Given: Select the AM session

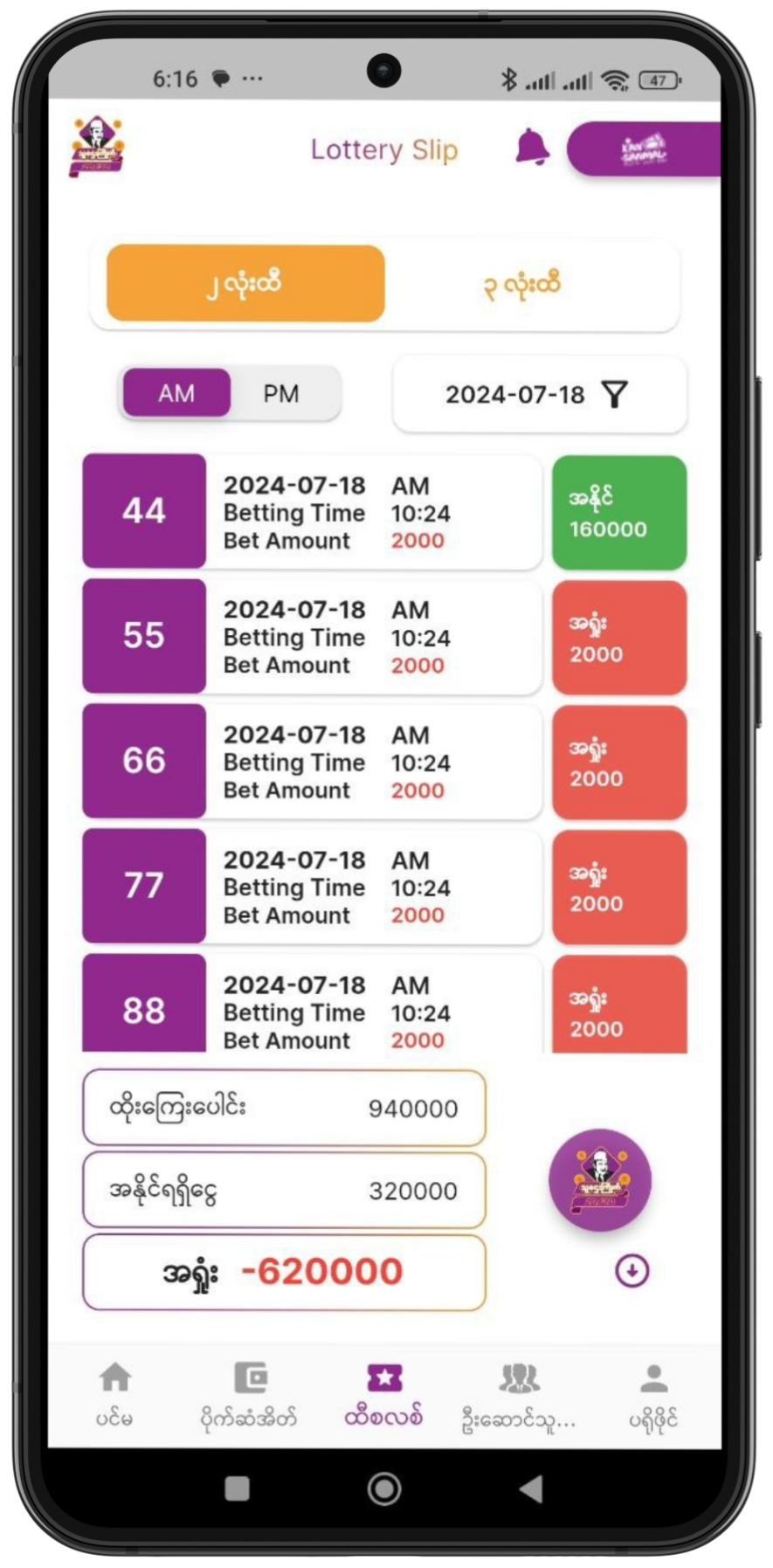Looking at the screenshot, I should (x=176, y=393).
